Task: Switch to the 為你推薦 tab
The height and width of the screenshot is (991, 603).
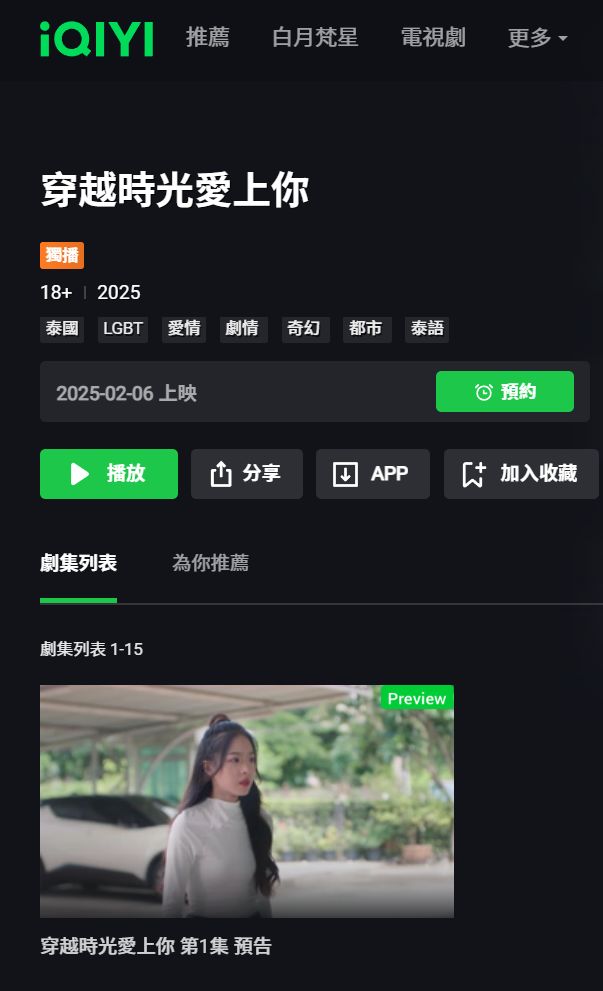Action: point(210,563)
